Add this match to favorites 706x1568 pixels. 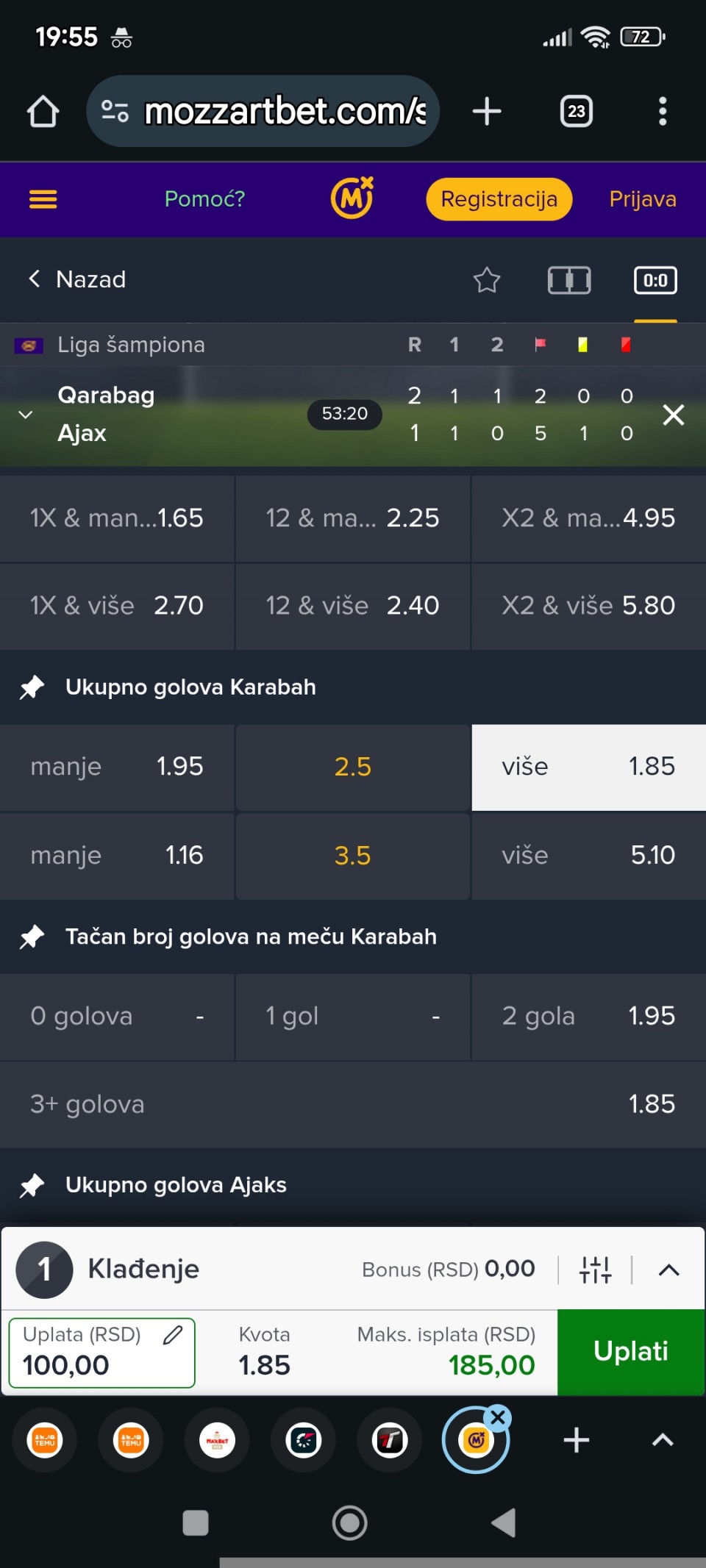point(487,280)
